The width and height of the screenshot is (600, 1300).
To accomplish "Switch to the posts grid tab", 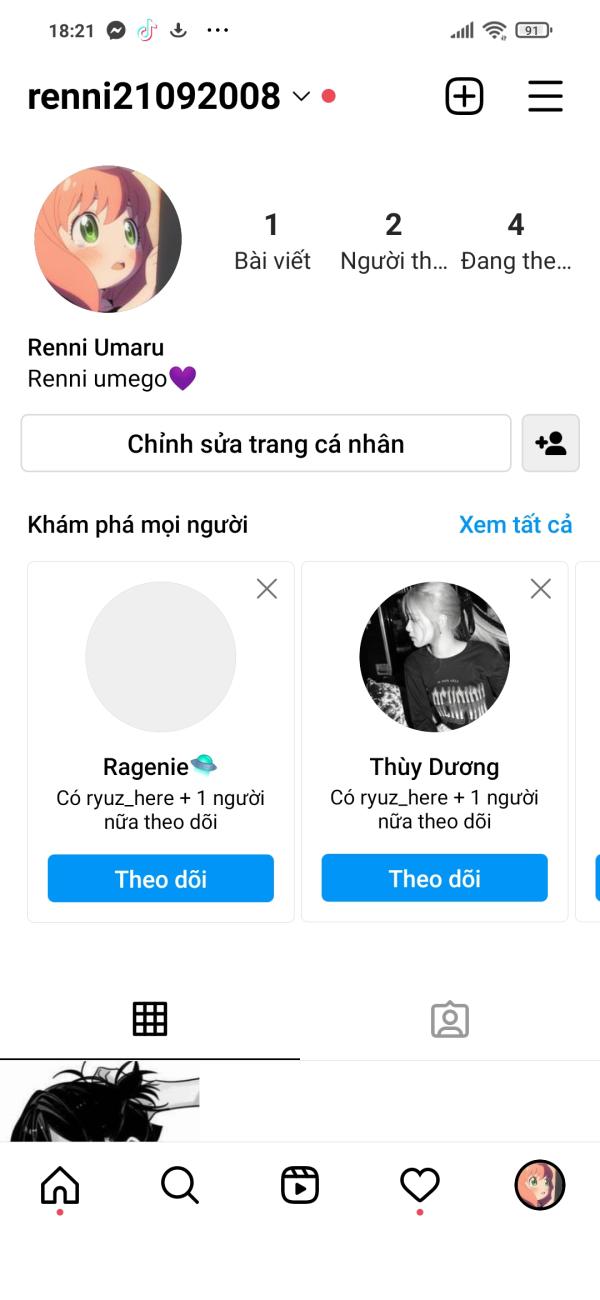I will [x=150, y=1019].
